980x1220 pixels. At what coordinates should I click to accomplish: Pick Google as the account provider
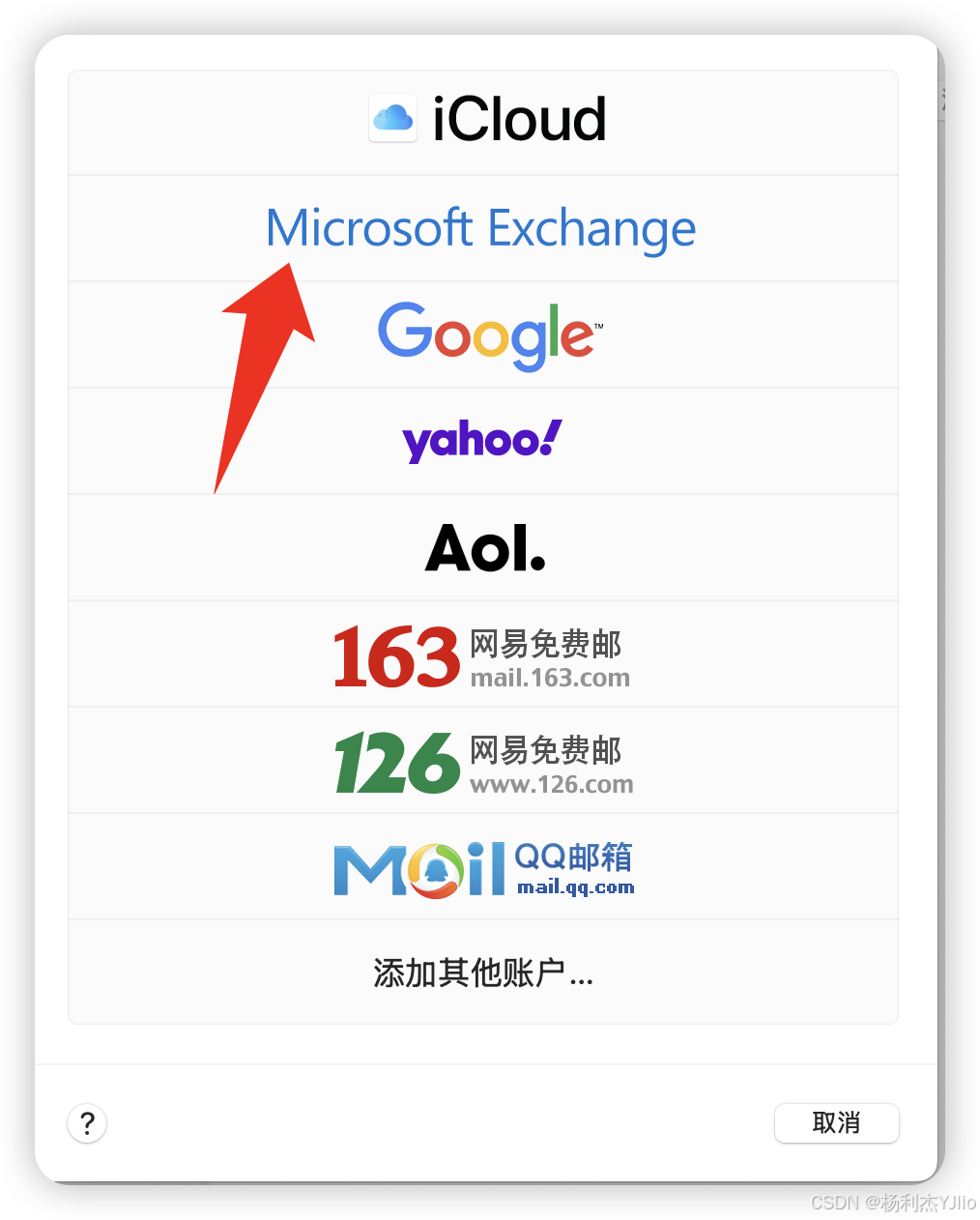pos(489,334)
